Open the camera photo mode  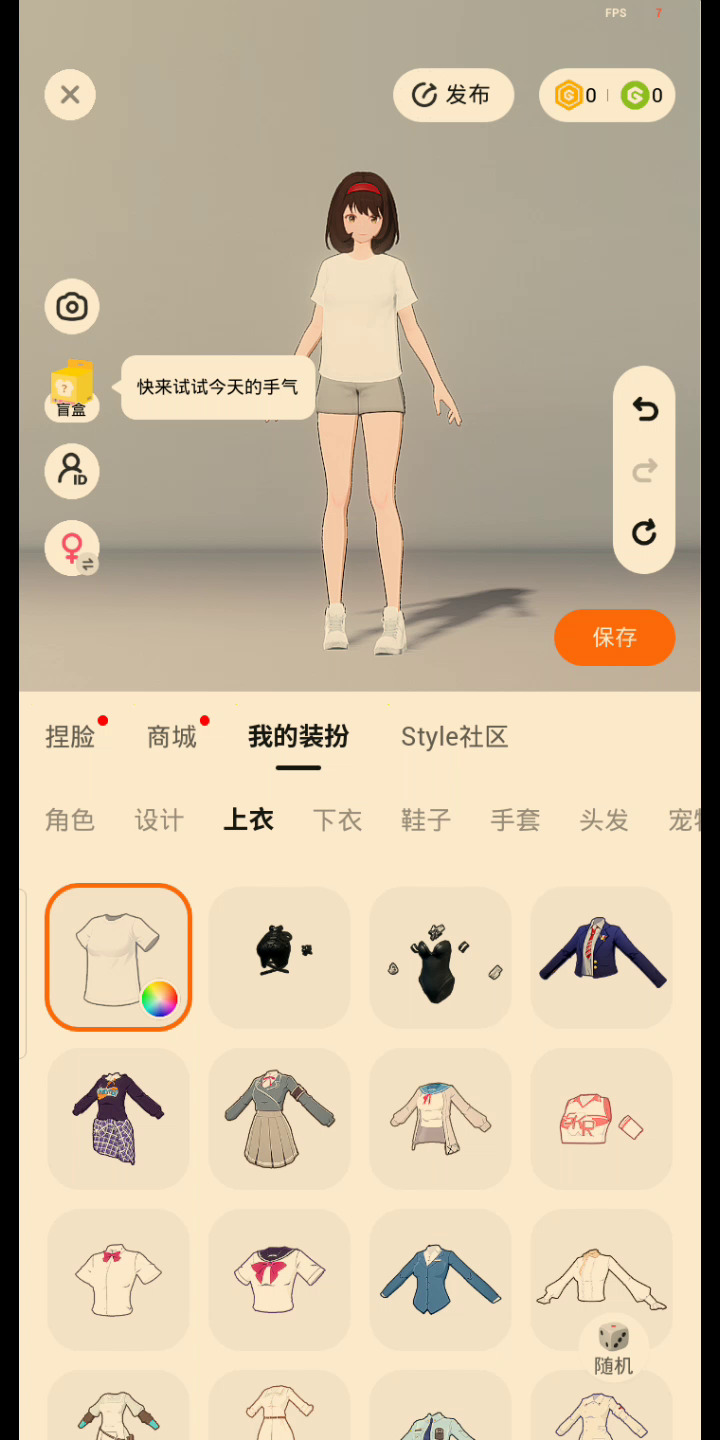coord(72,306)
